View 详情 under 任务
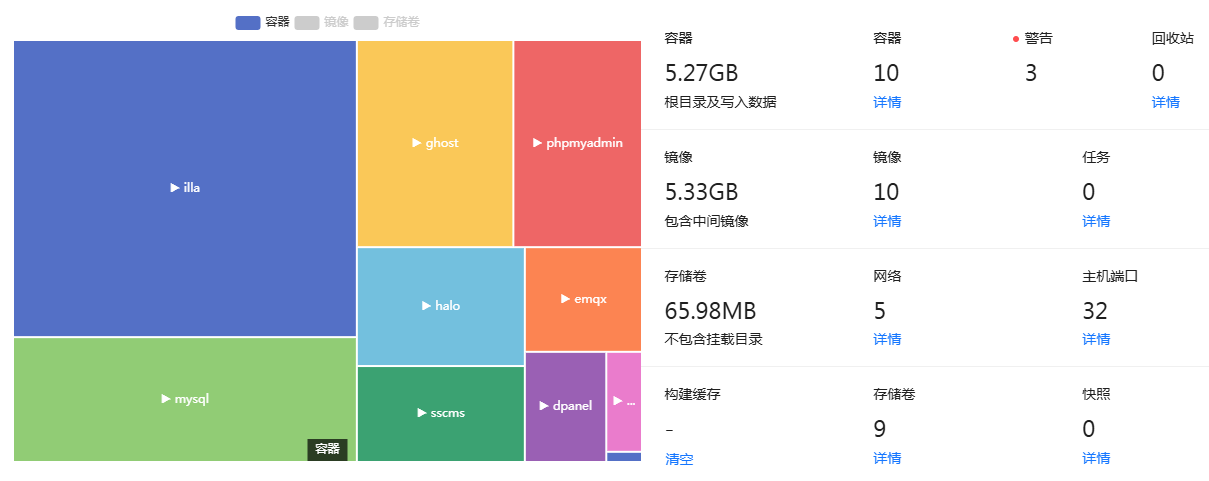Screen dimensions: 1209x481 point(1096,221)
